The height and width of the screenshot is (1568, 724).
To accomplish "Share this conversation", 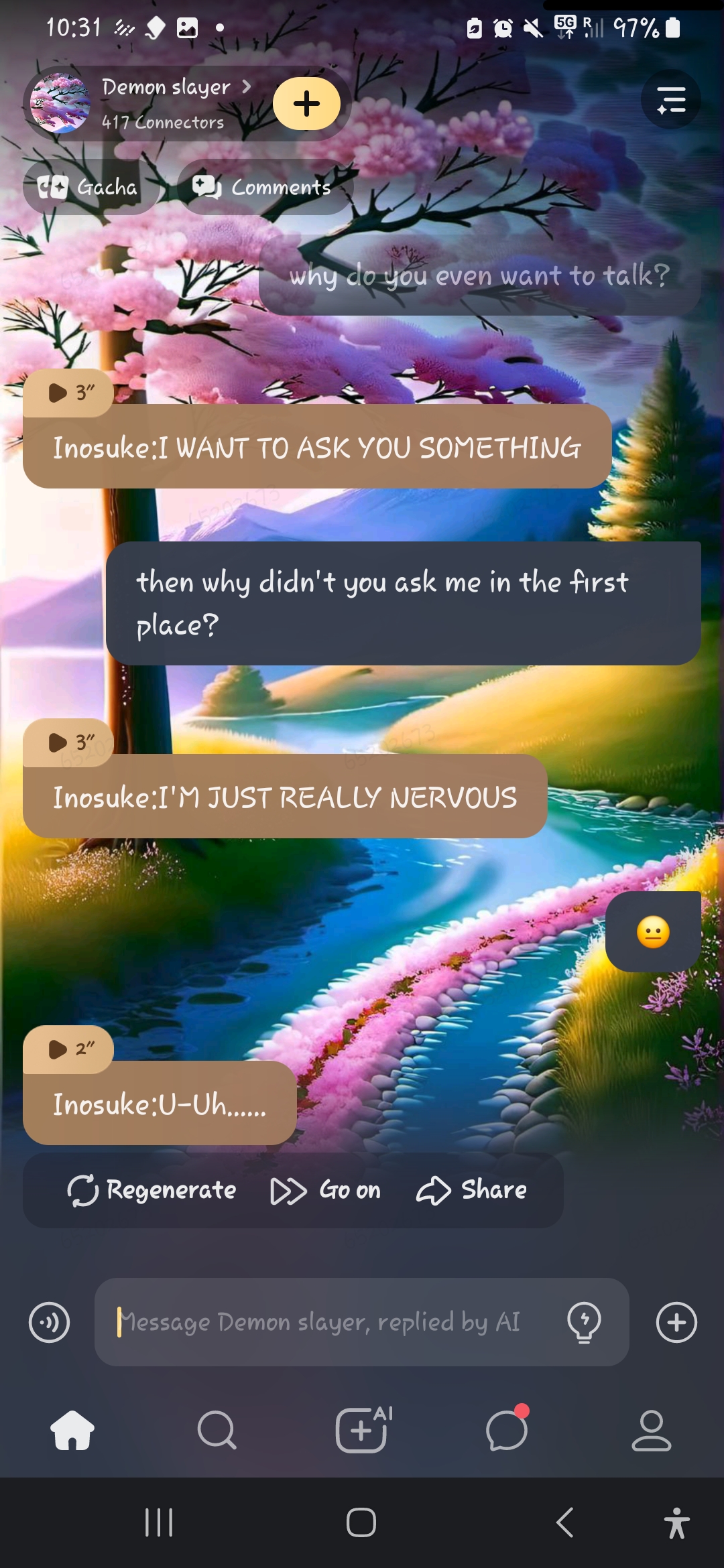I will [x=472, y=1191].
